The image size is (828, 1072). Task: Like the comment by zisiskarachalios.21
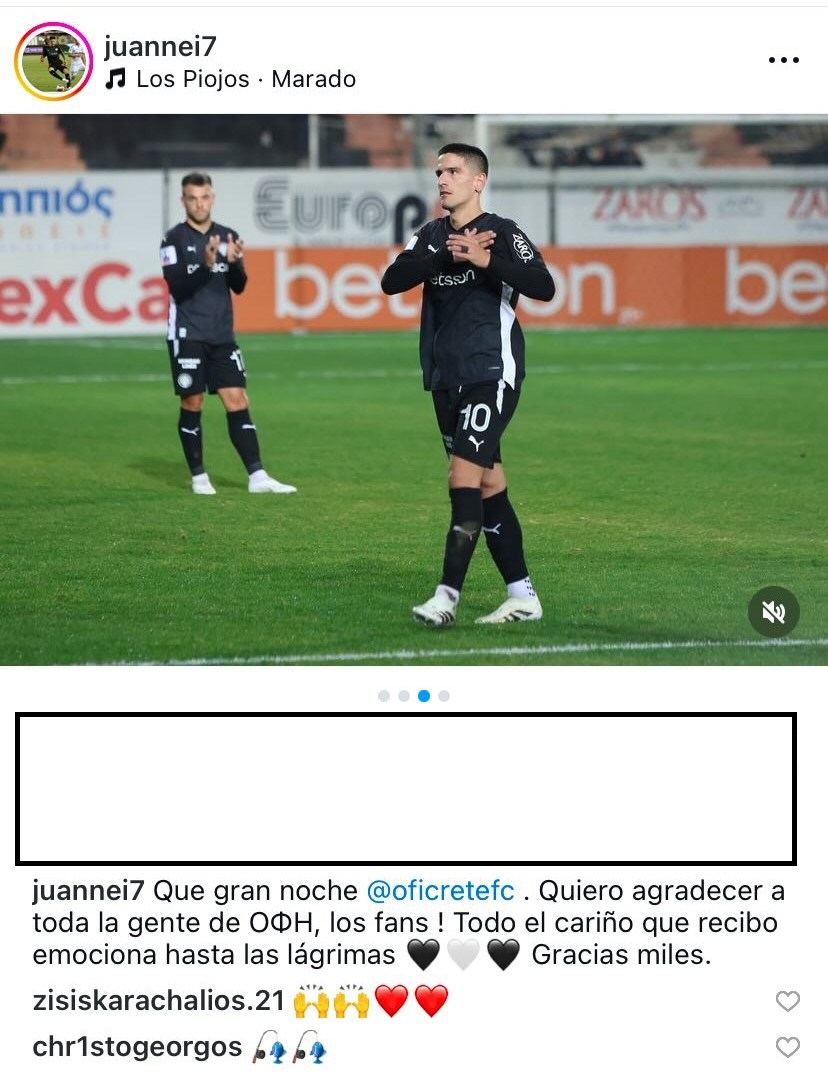788,1000
